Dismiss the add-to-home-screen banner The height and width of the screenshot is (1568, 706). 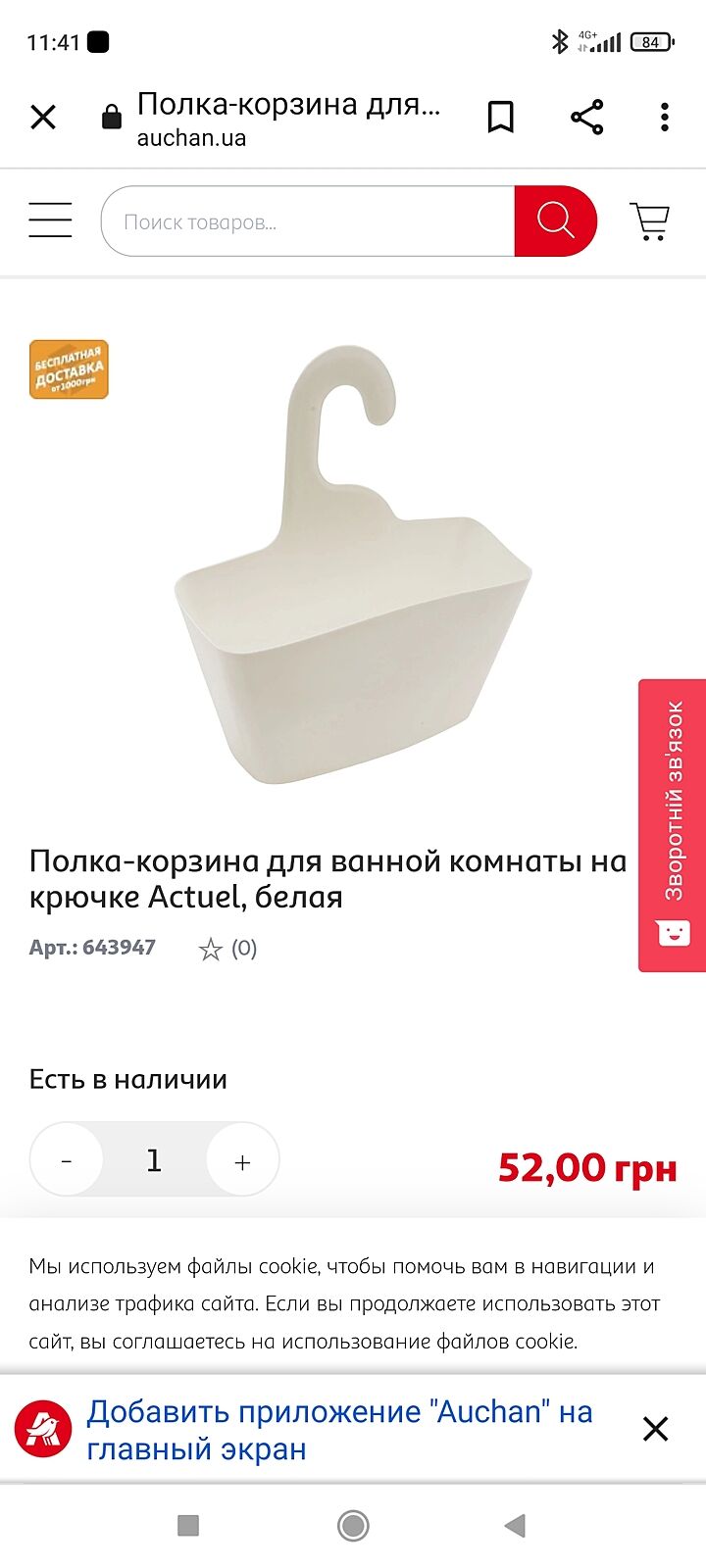655,1429
